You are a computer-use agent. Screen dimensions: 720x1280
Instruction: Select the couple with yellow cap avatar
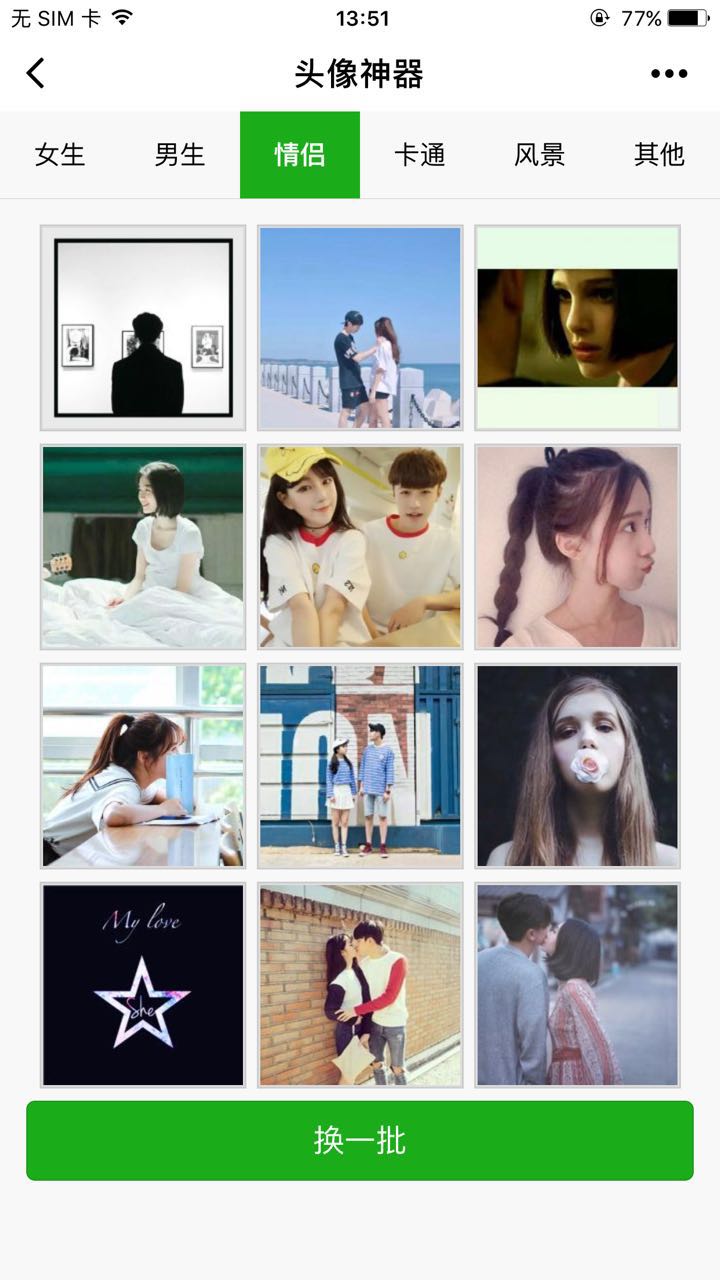(x=360, y=547)
